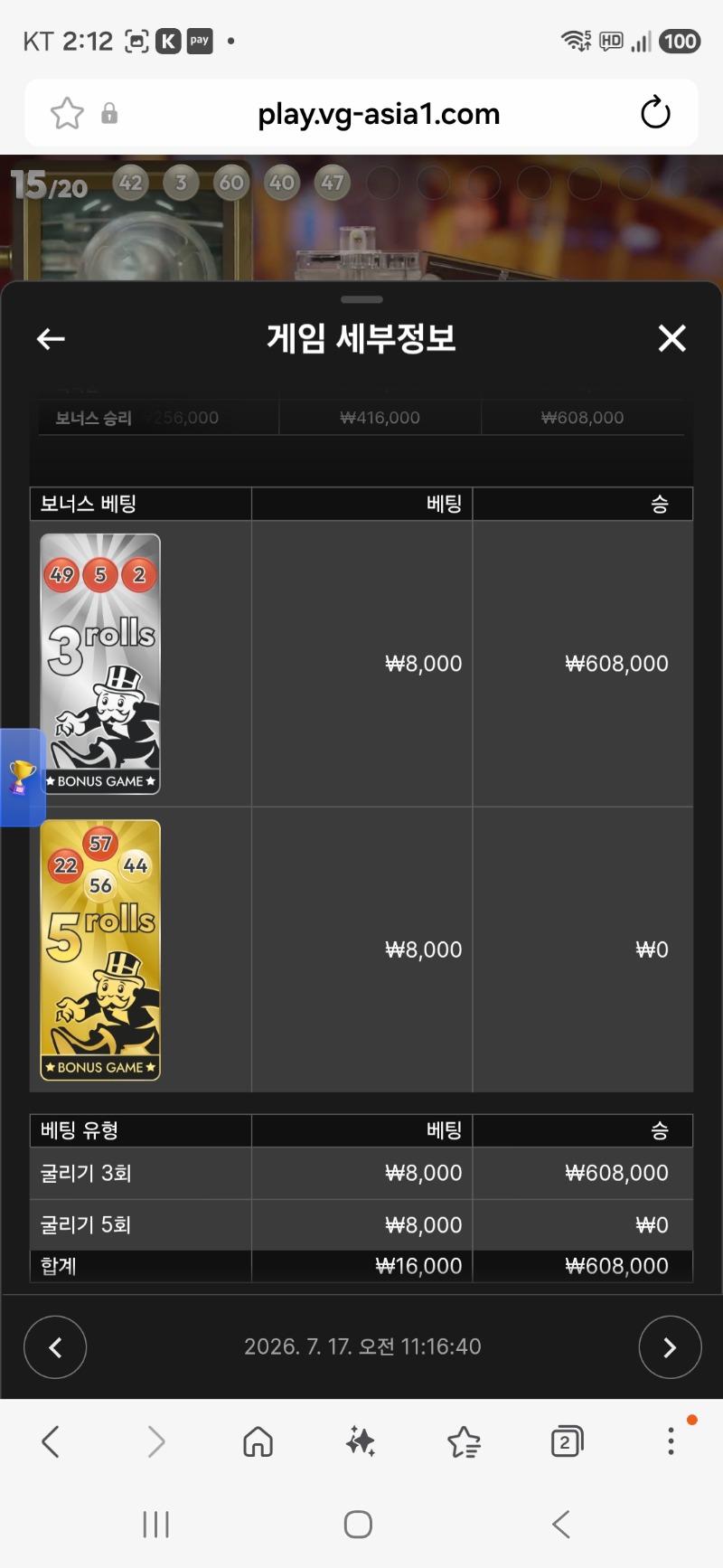Bookmark this page with the star icon

[x=67, y=114]
